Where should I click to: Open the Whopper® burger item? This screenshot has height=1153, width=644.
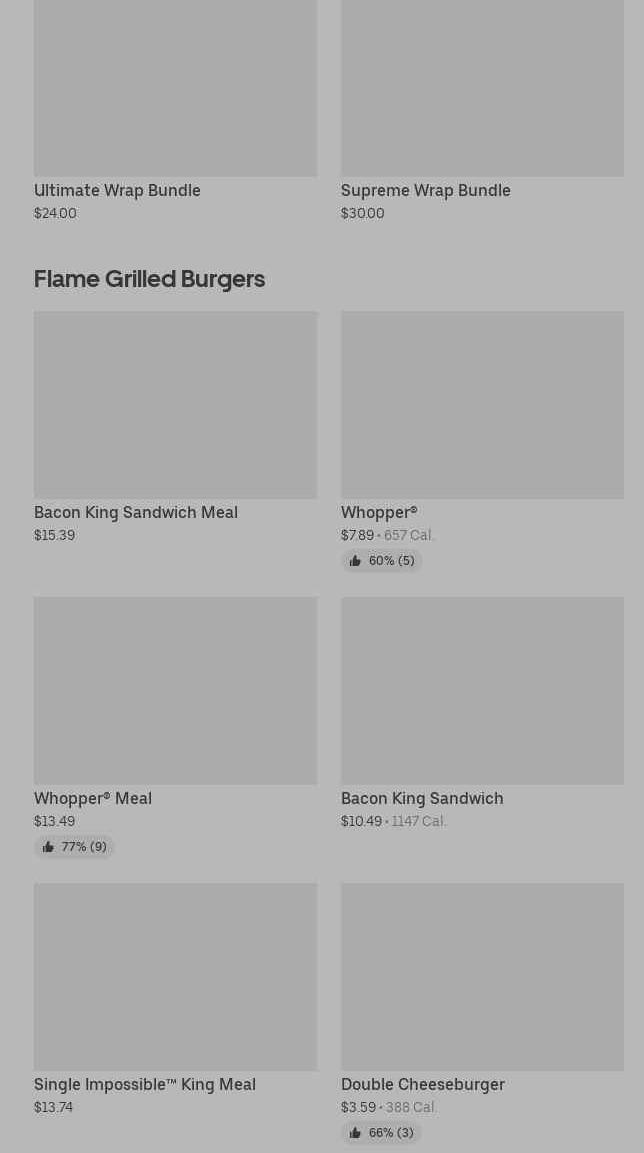point(482,441)
